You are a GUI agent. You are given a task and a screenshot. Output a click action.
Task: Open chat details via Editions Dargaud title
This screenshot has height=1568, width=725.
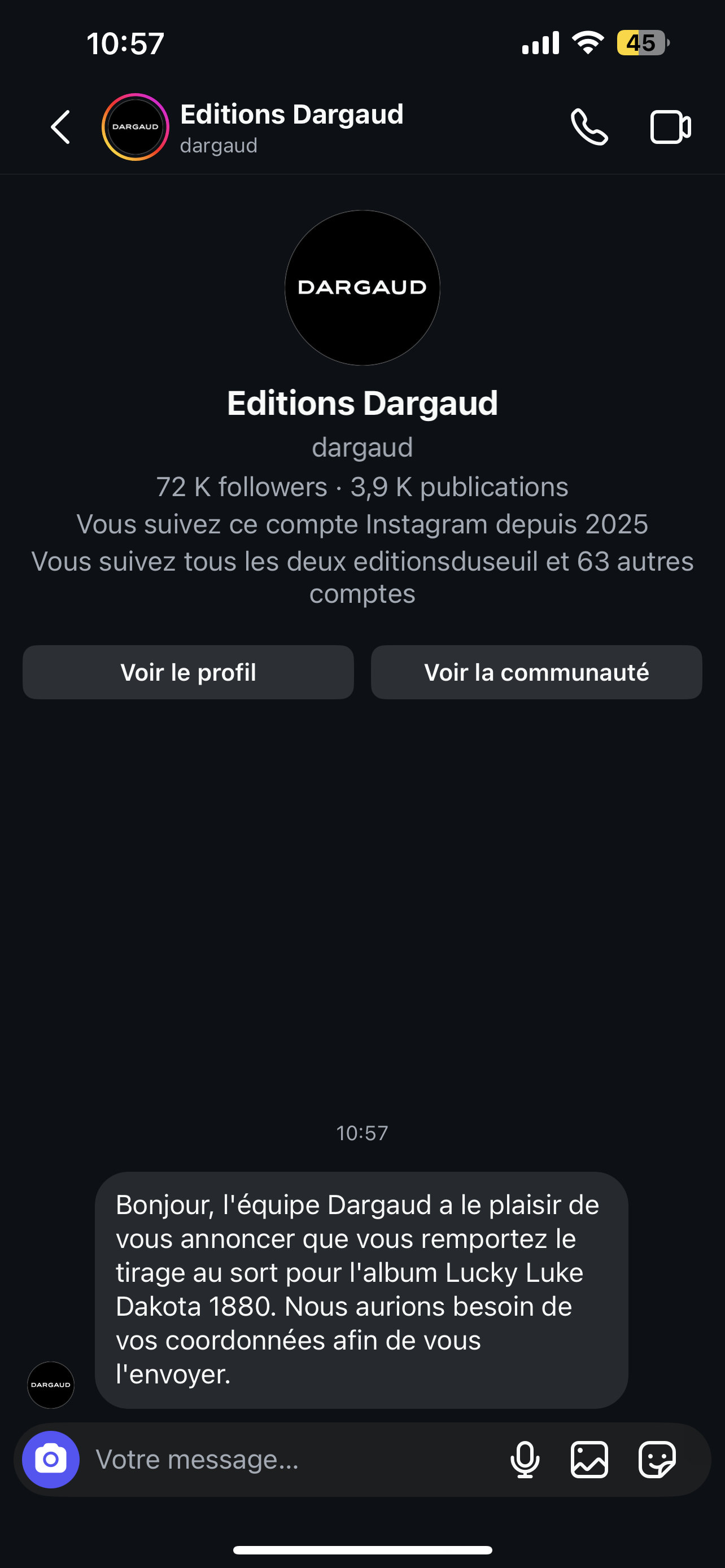tap(291, 115)
